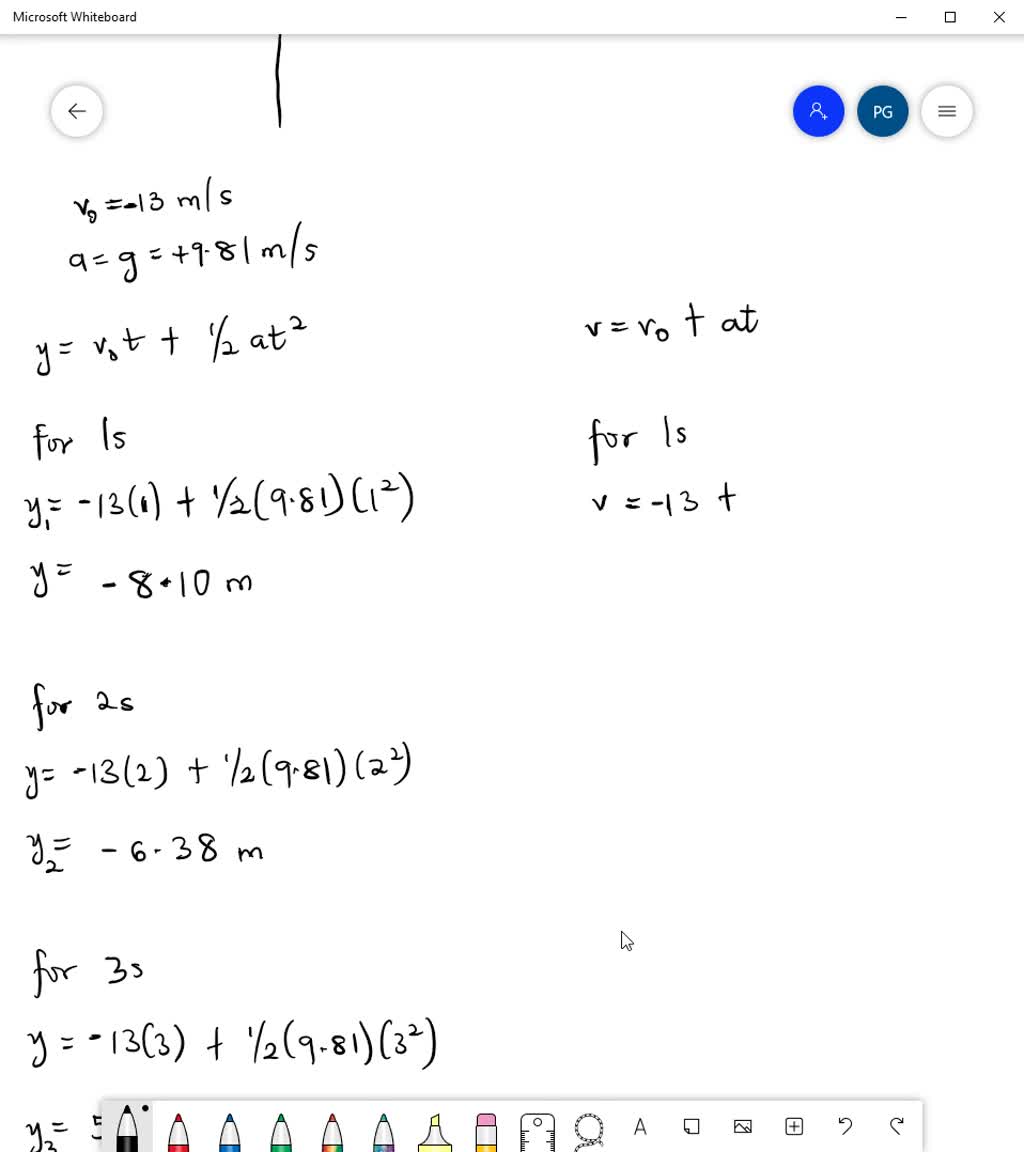Viewport: 1024px width, 1152px height.
Task: Select the rainbow pen
Action: [x=332, y=1128]
